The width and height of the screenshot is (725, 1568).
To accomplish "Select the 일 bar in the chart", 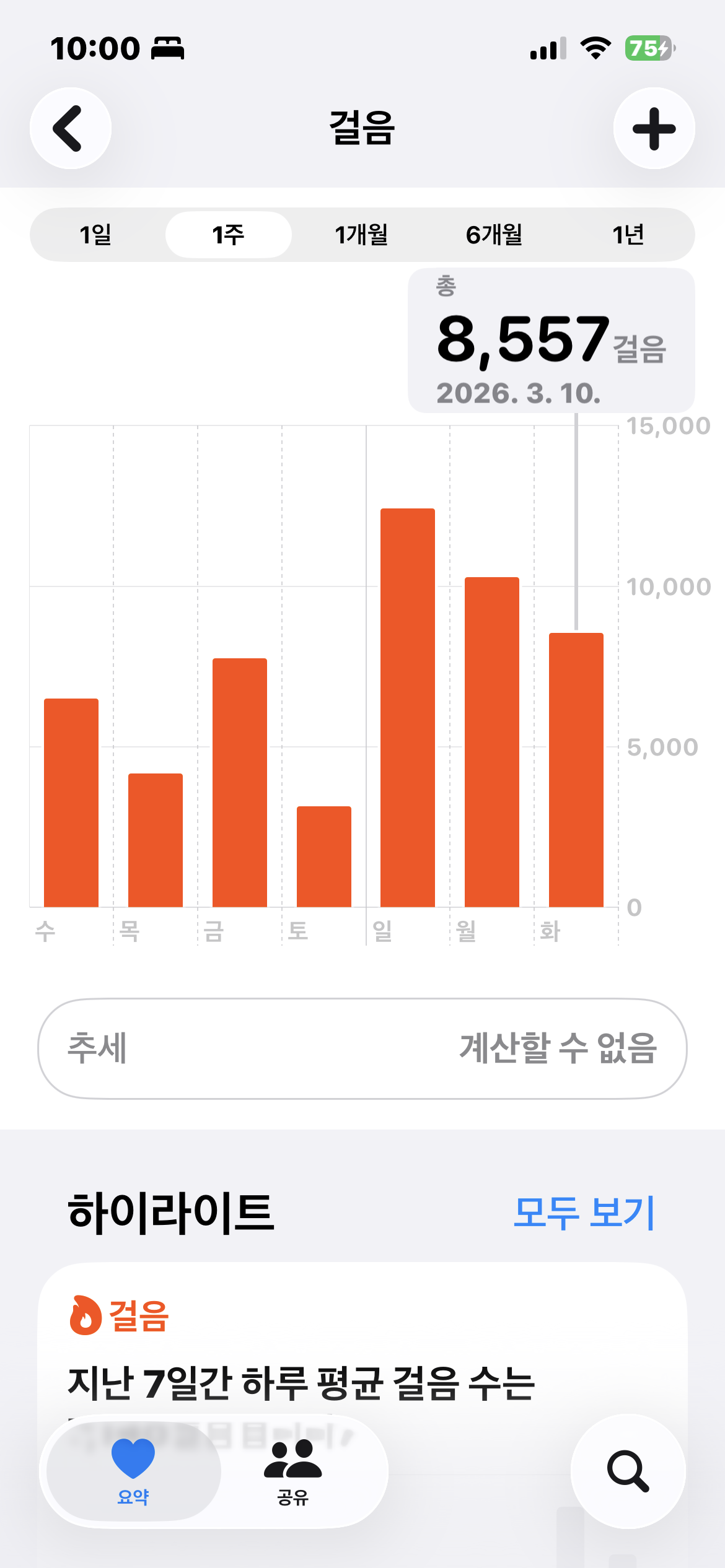I will (408, 707).
